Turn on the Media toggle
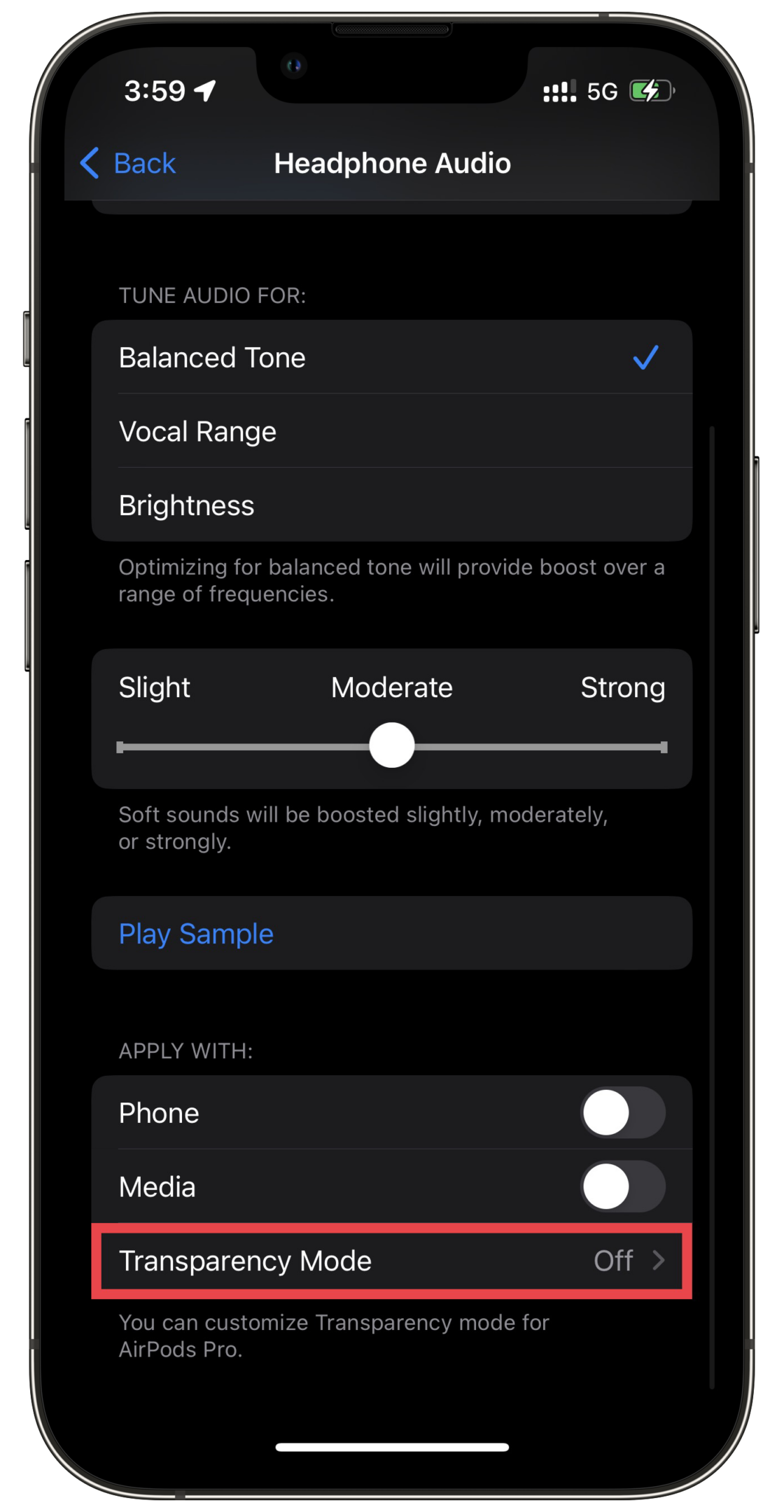Screen dimensions: 784x1512 [x=622, y=1186]
